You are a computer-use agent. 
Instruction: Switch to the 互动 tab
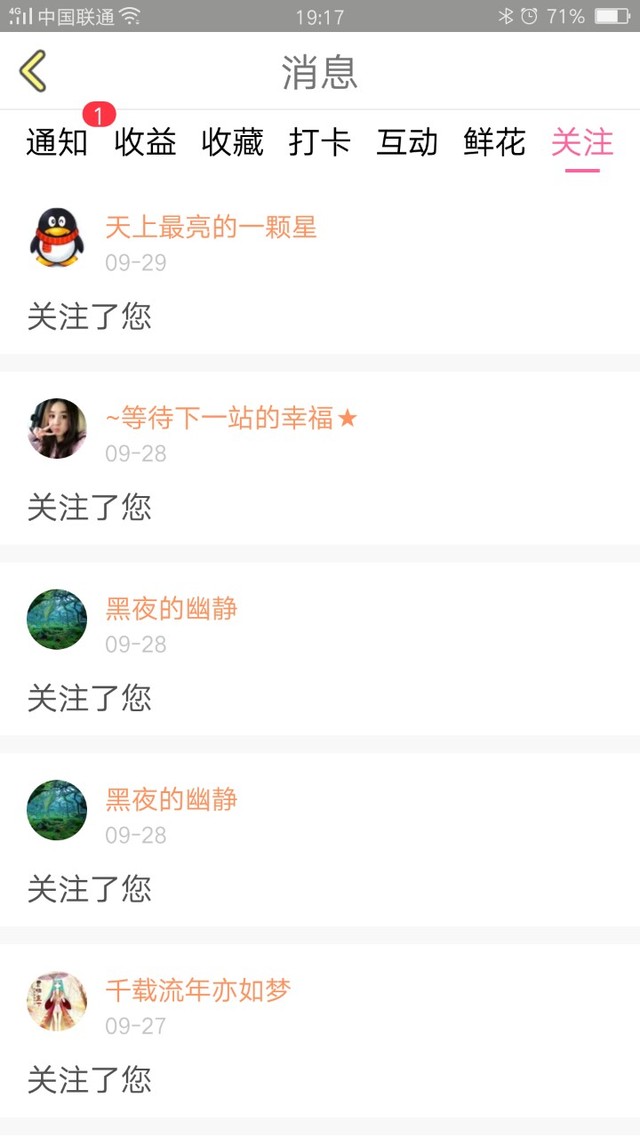tap(407, 143)
